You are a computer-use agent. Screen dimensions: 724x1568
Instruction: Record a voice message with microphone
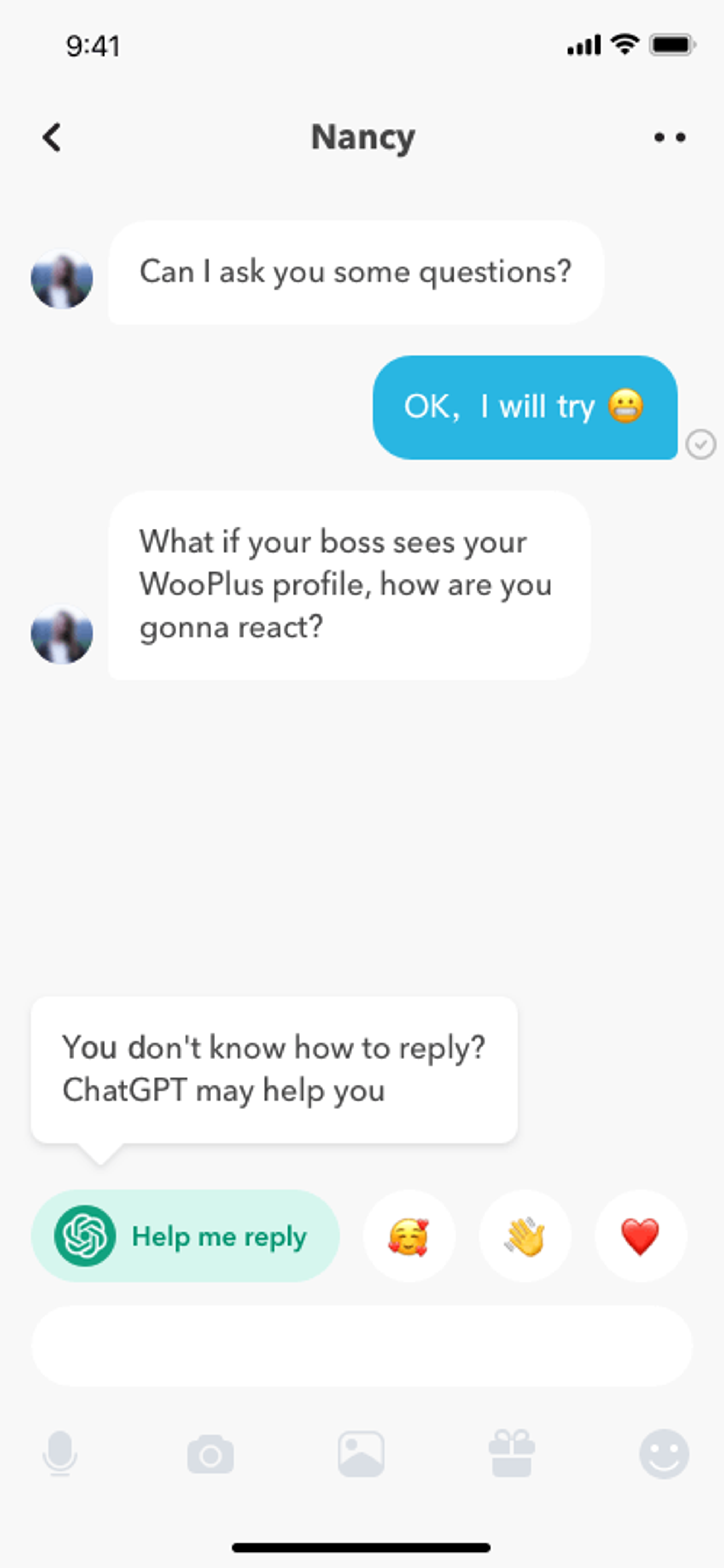[60, 1454]
